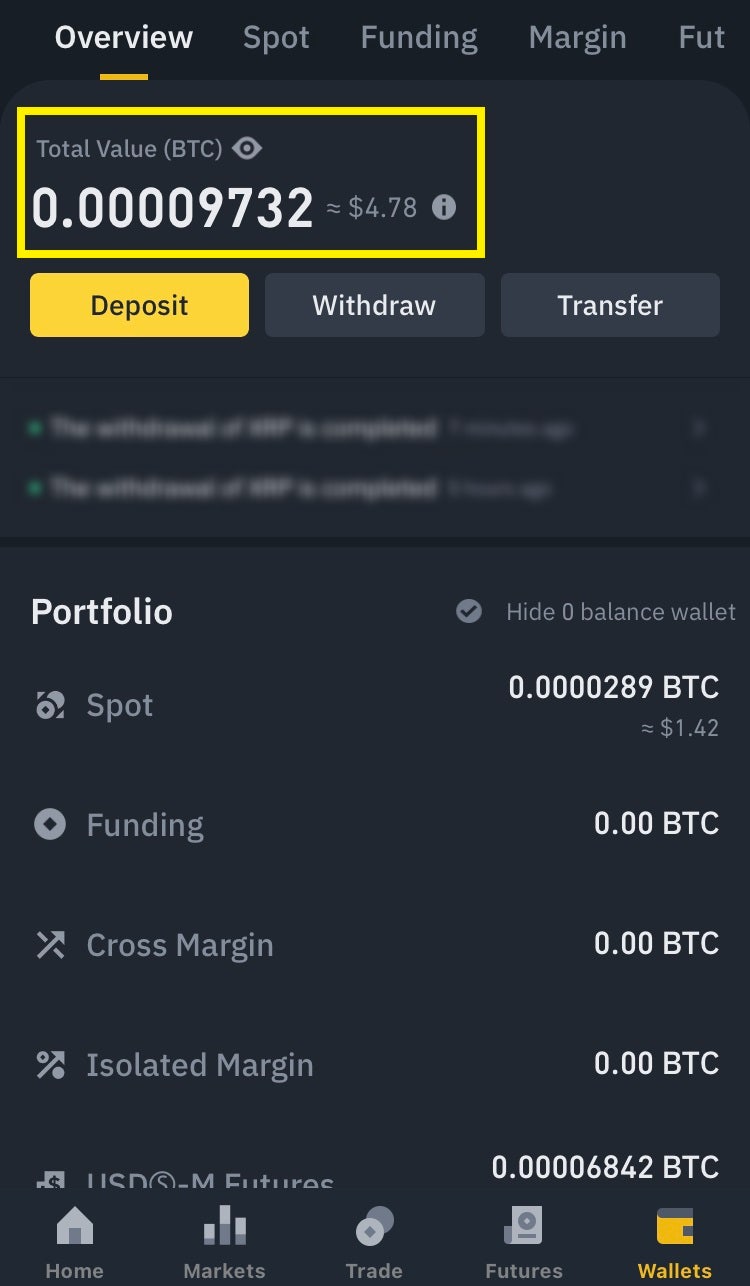750x1286 pixels.
Task: Tap the Withdraw button
Action: [x=374, y=305]
